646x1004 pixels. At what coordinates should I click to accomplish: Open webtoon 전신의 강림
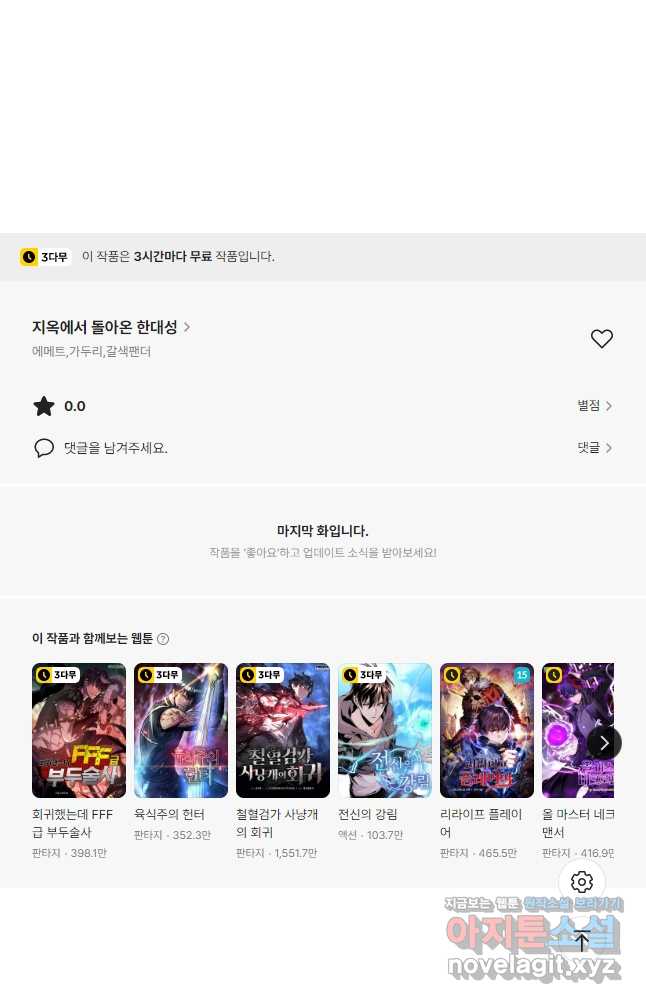coord(385,730)
